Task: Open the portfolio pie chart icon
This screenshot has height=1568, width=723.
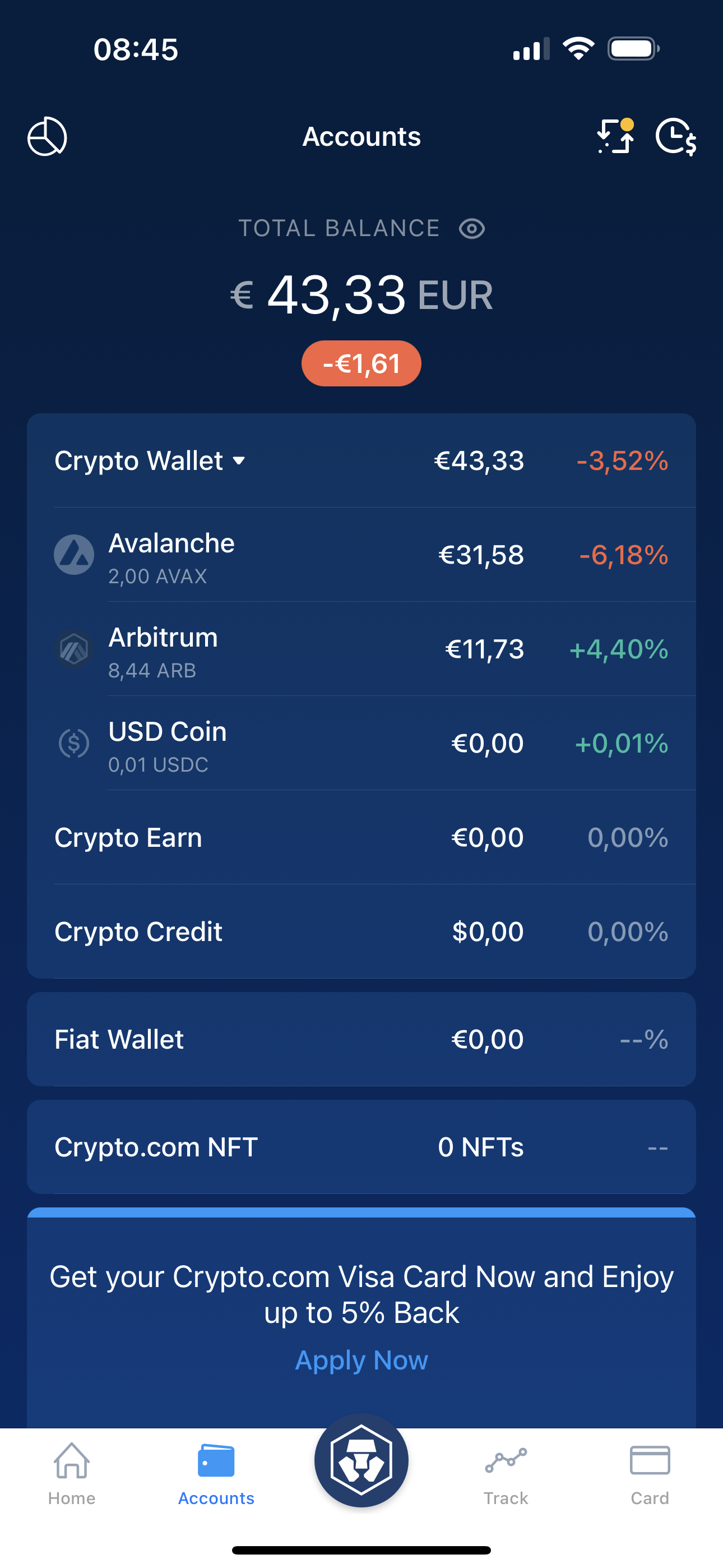Action: 47,136
